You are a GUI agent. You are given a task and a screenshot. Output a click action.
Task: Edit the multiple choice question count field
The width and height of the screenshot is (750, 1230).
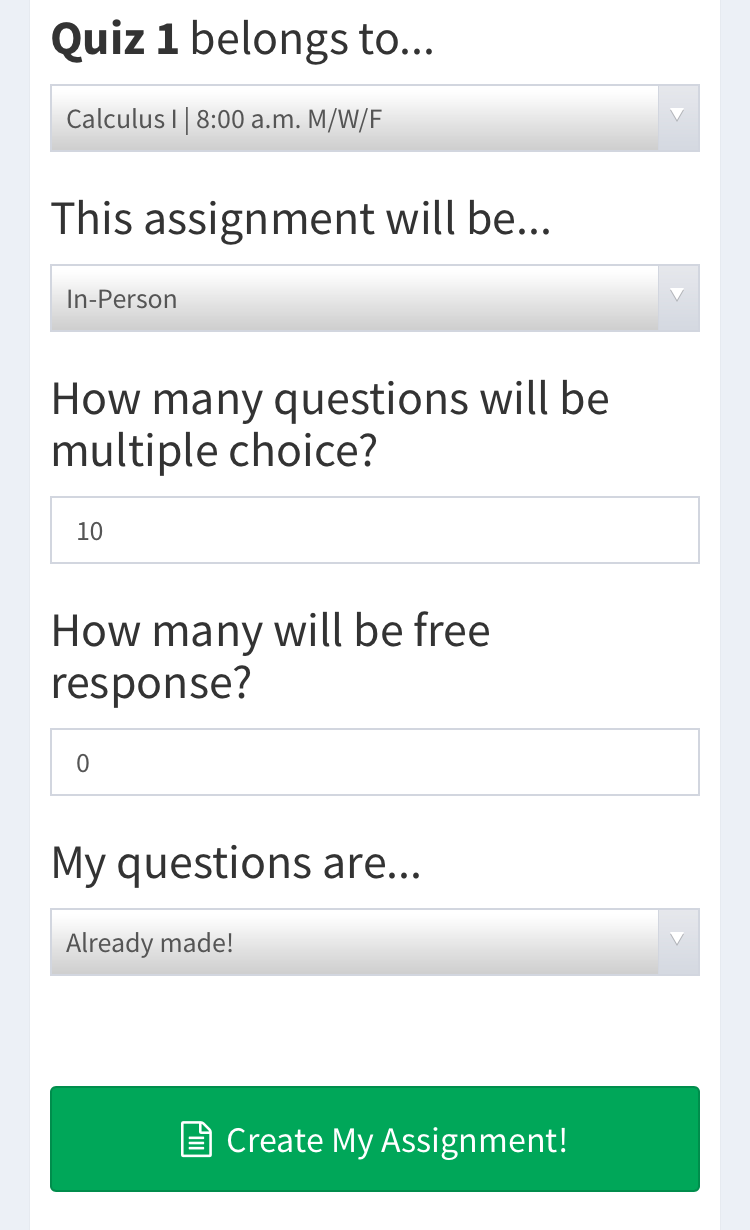(x=375, y=530)
